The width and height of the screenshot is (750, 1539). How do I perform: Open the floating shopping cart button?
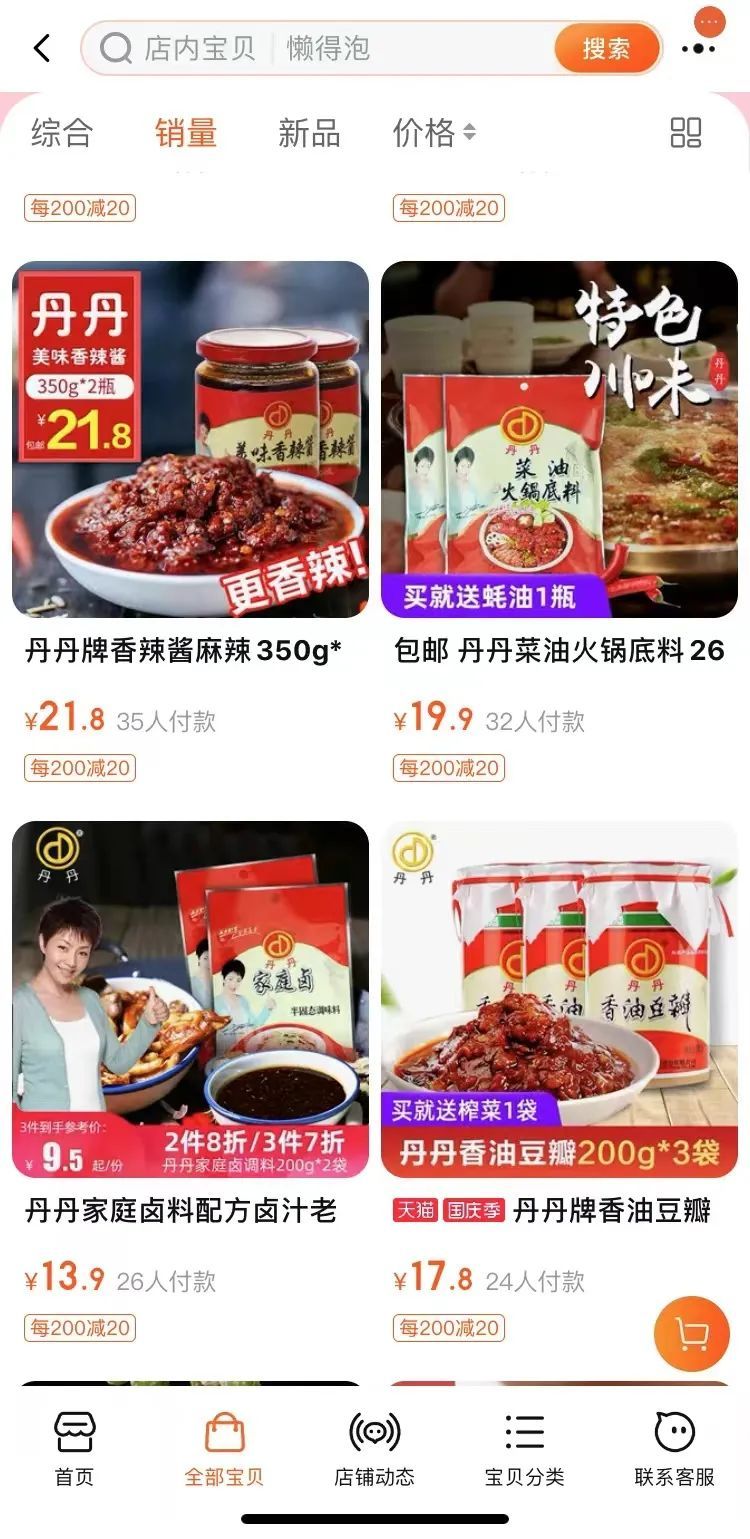click(692, 1334)
